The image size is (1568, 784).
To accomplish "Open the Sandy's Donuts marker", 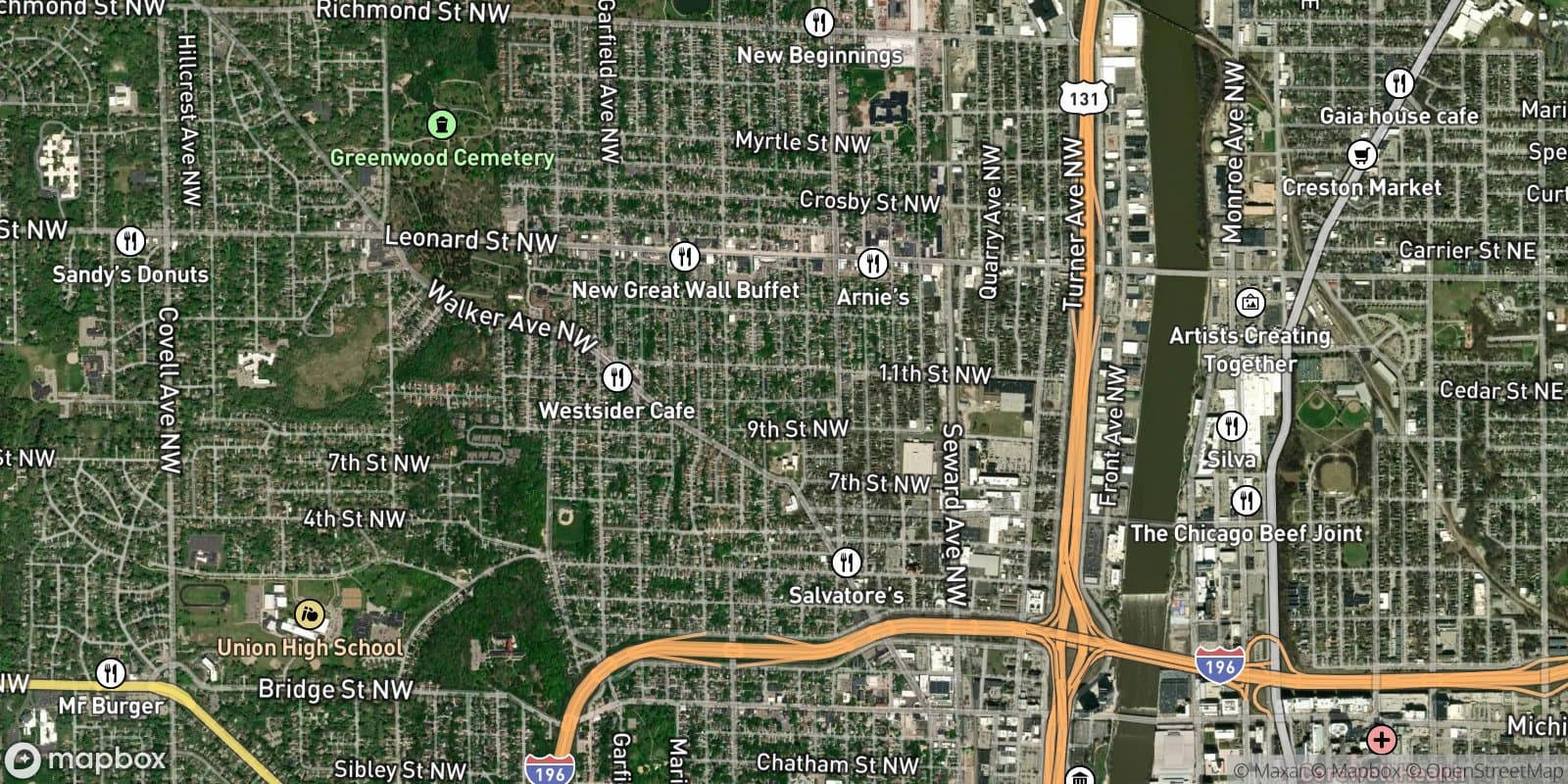I will (x=129, y=240).
